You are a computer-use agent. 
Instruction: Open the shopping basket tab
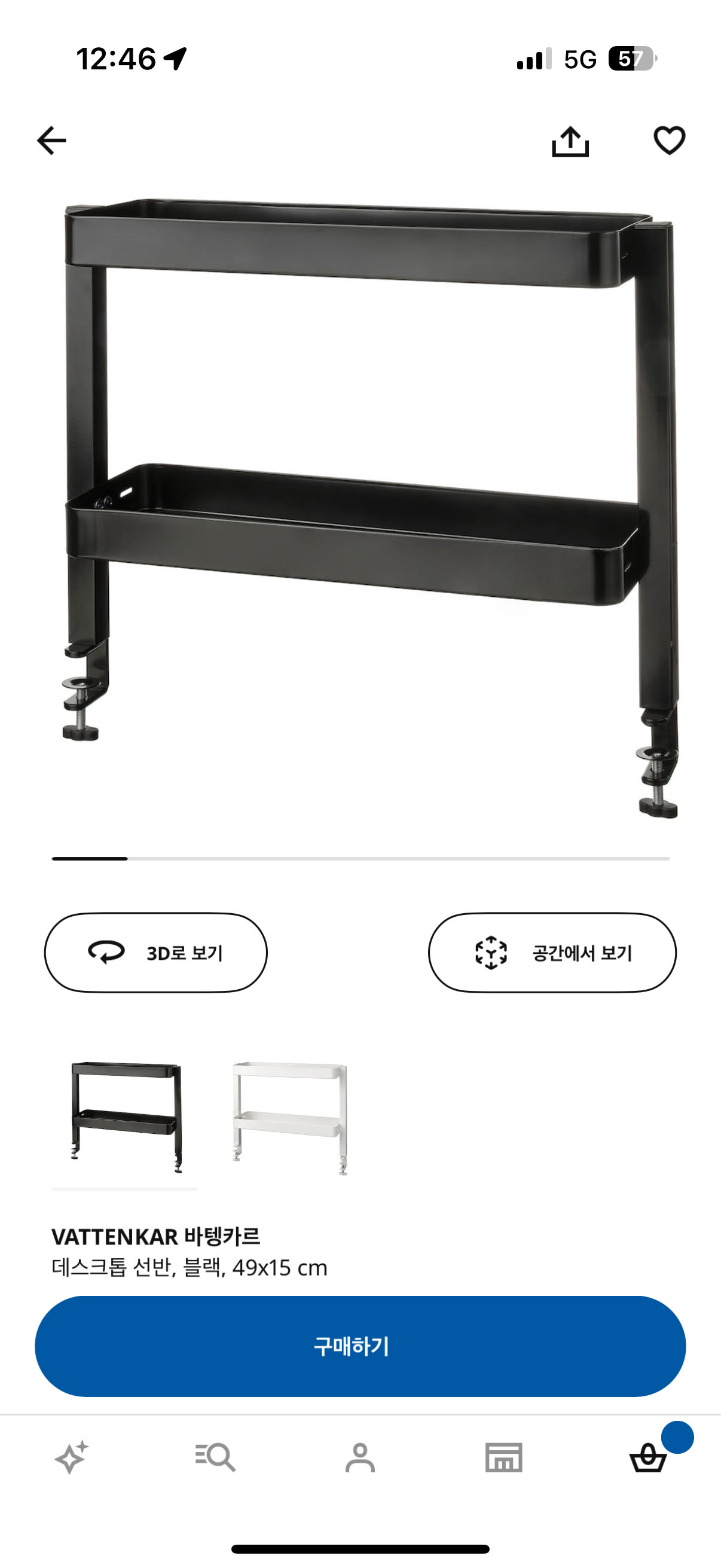[649, 1457]
